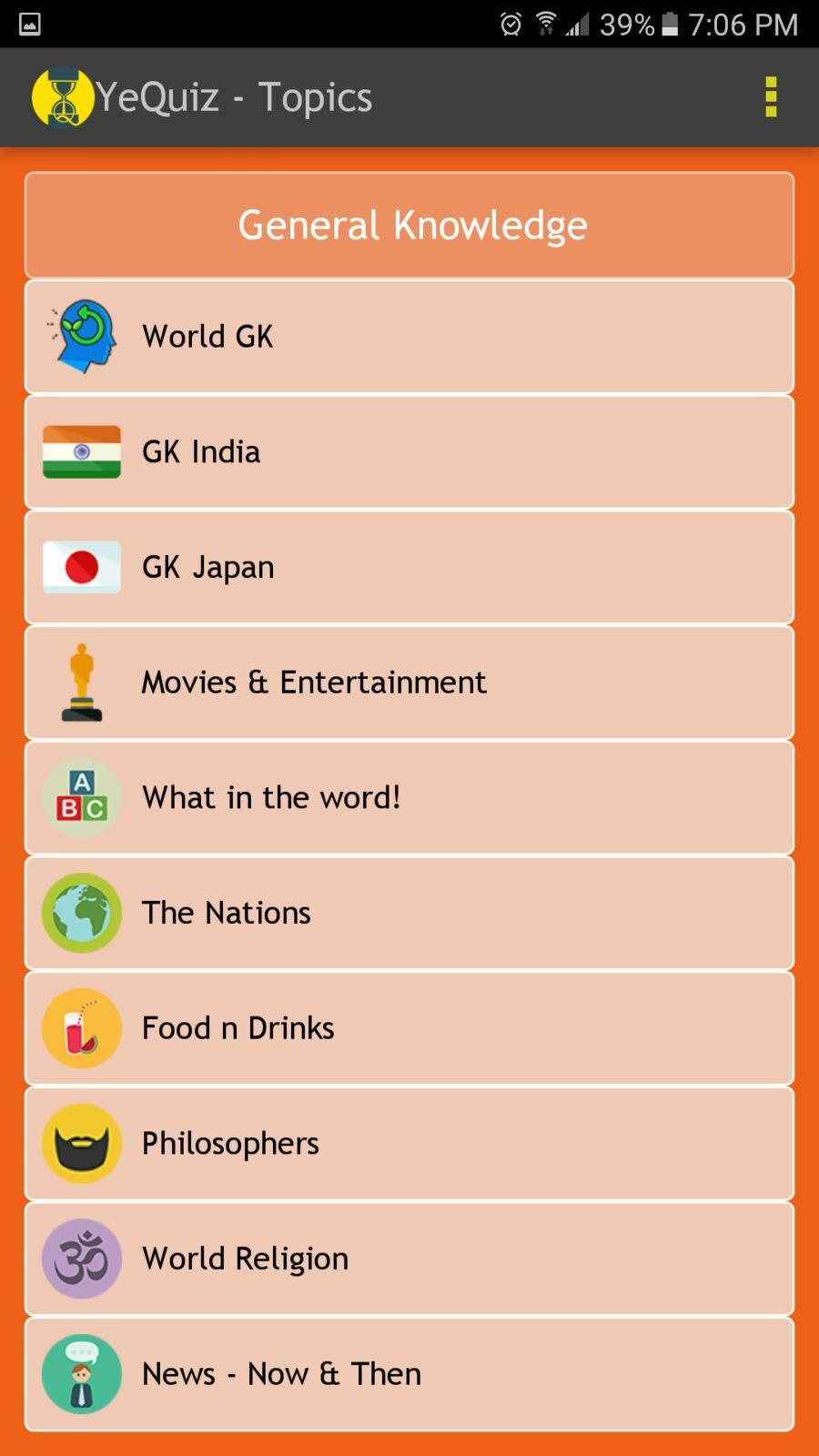Click the beard icon for Philosophers
819x1456 pixels.
pyautogui.click(x=81, y=1143)
